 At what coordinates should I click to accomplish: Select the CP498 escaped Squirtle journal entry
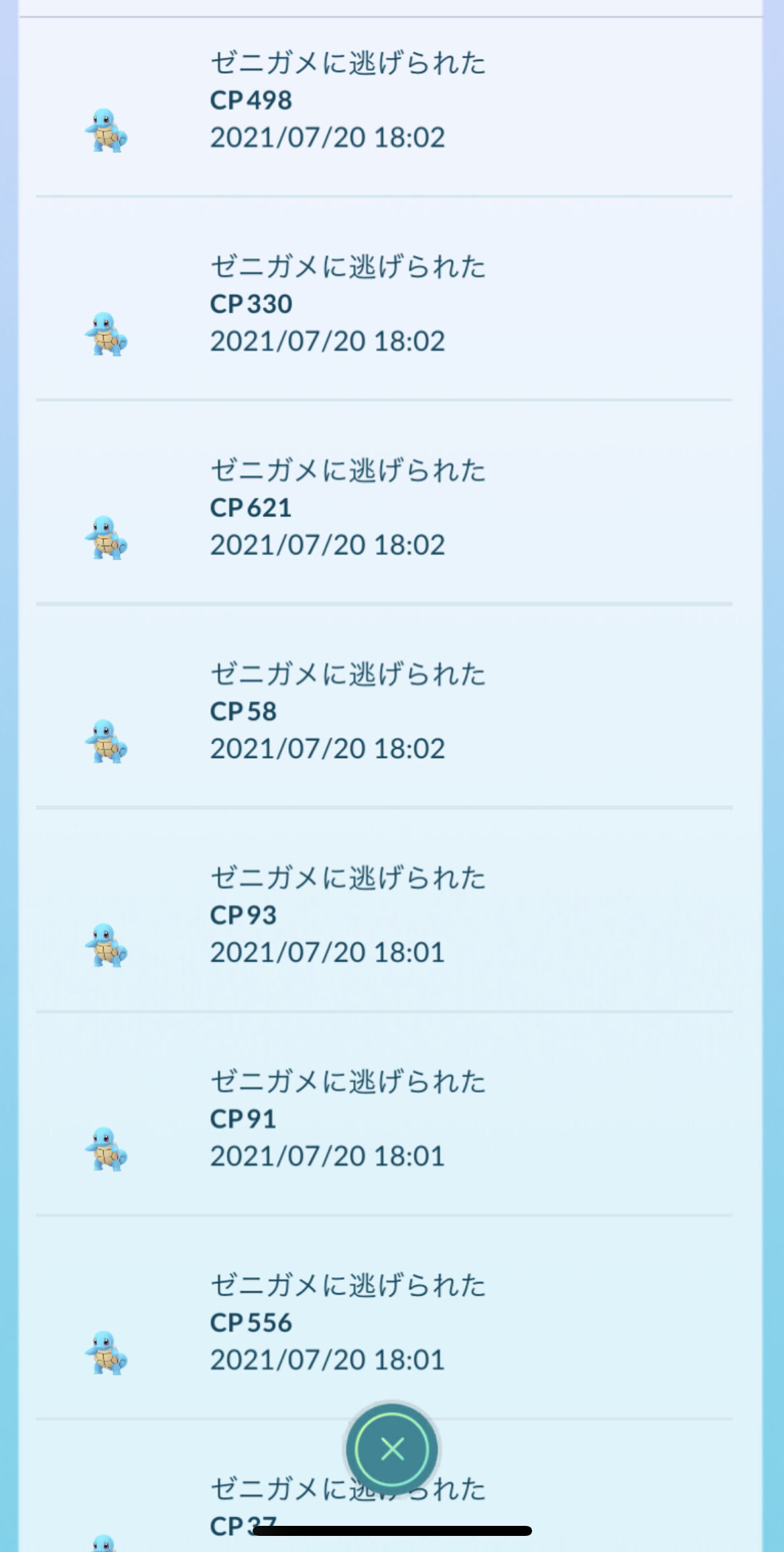coord(348,101)
